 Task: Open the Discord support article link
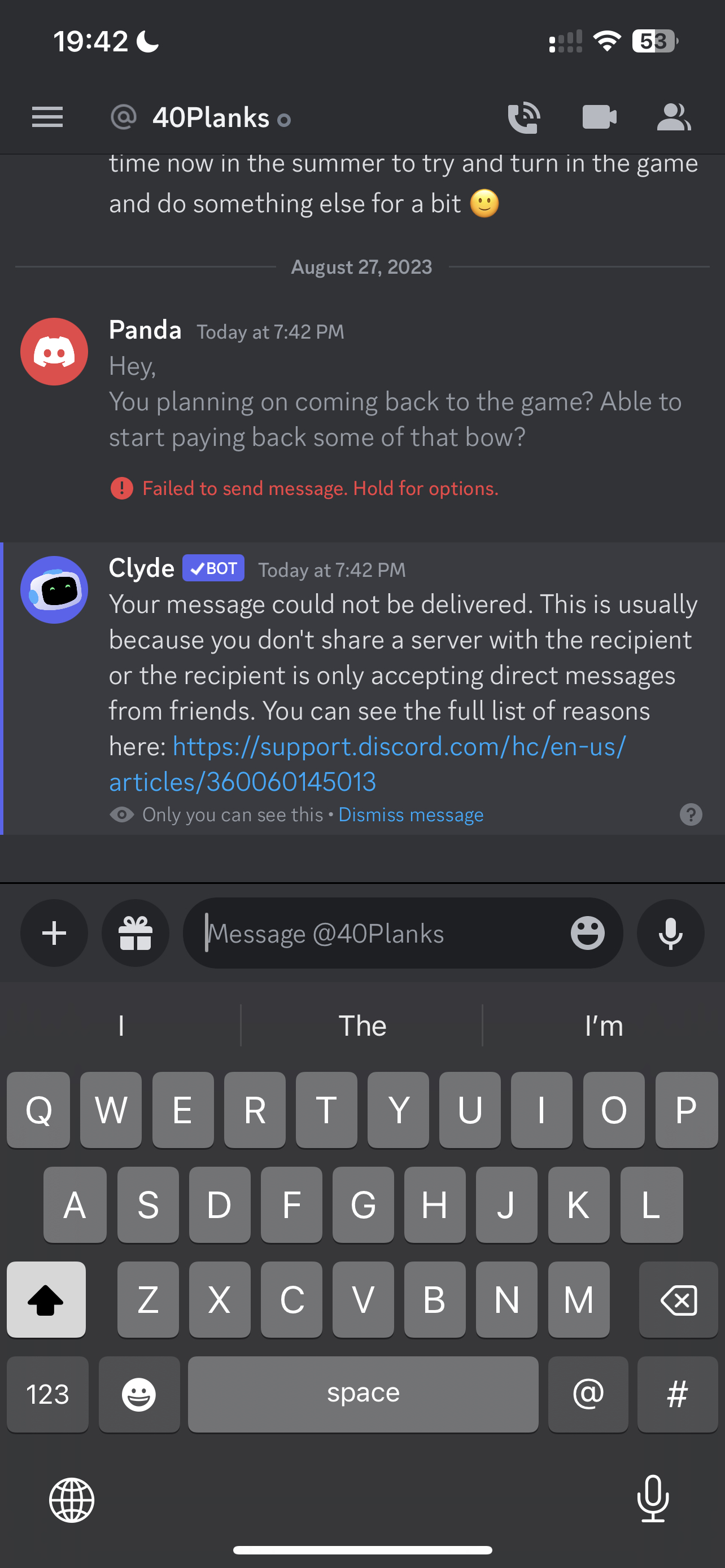[367, 764]
